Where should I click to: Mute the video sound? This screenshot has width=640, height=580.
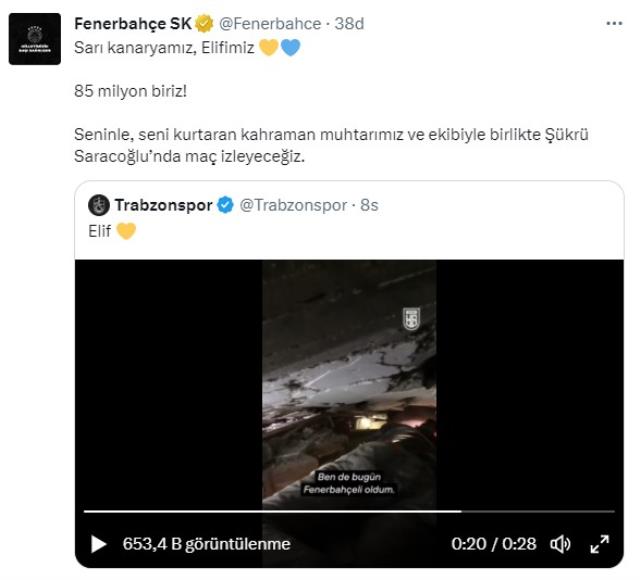(x=560, y=544)
